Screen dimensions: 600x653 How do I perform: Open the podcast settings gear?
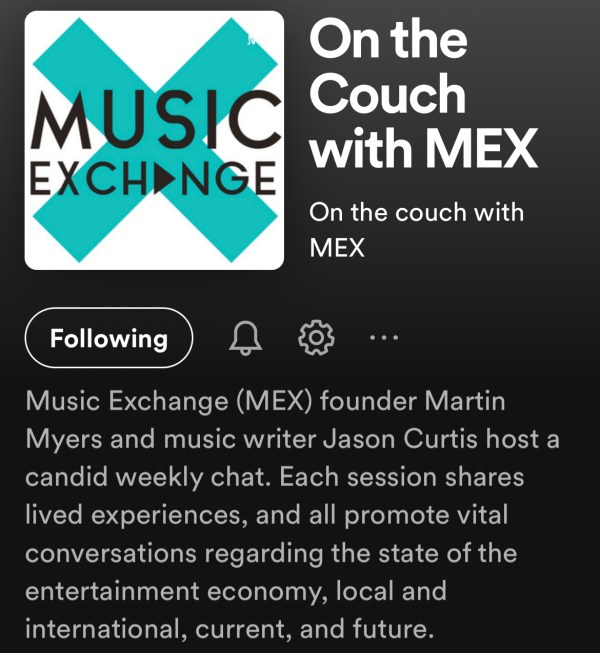(316, 338)
